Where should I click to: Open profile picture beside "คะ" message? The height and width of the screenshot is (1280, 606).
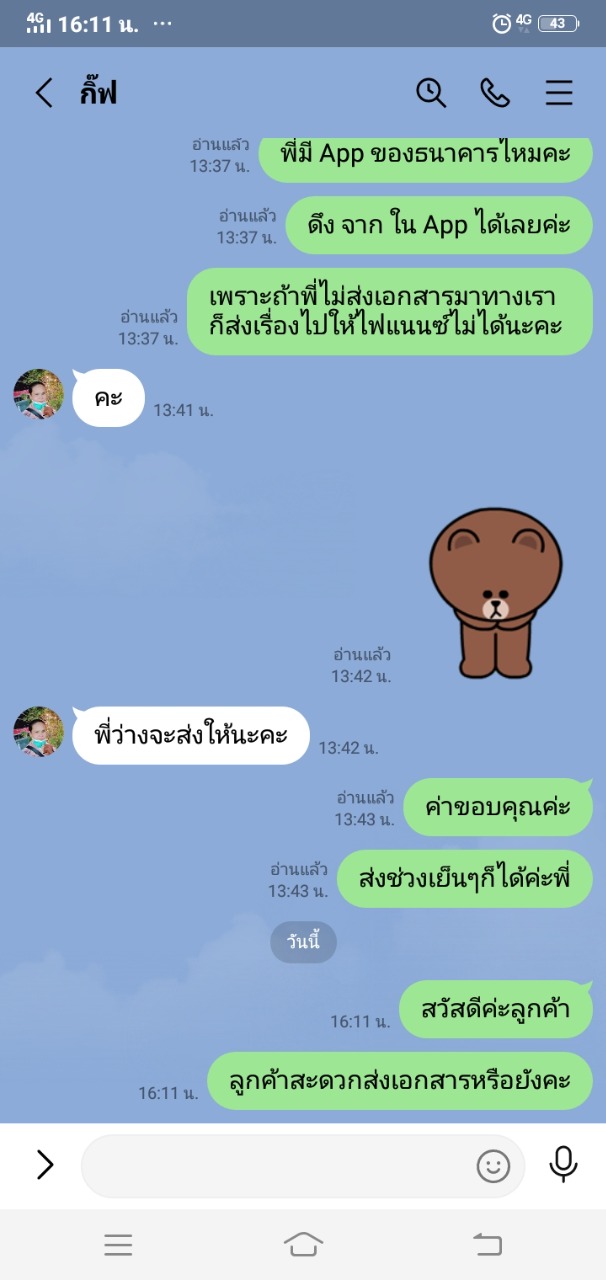click(x=39, y=394)
